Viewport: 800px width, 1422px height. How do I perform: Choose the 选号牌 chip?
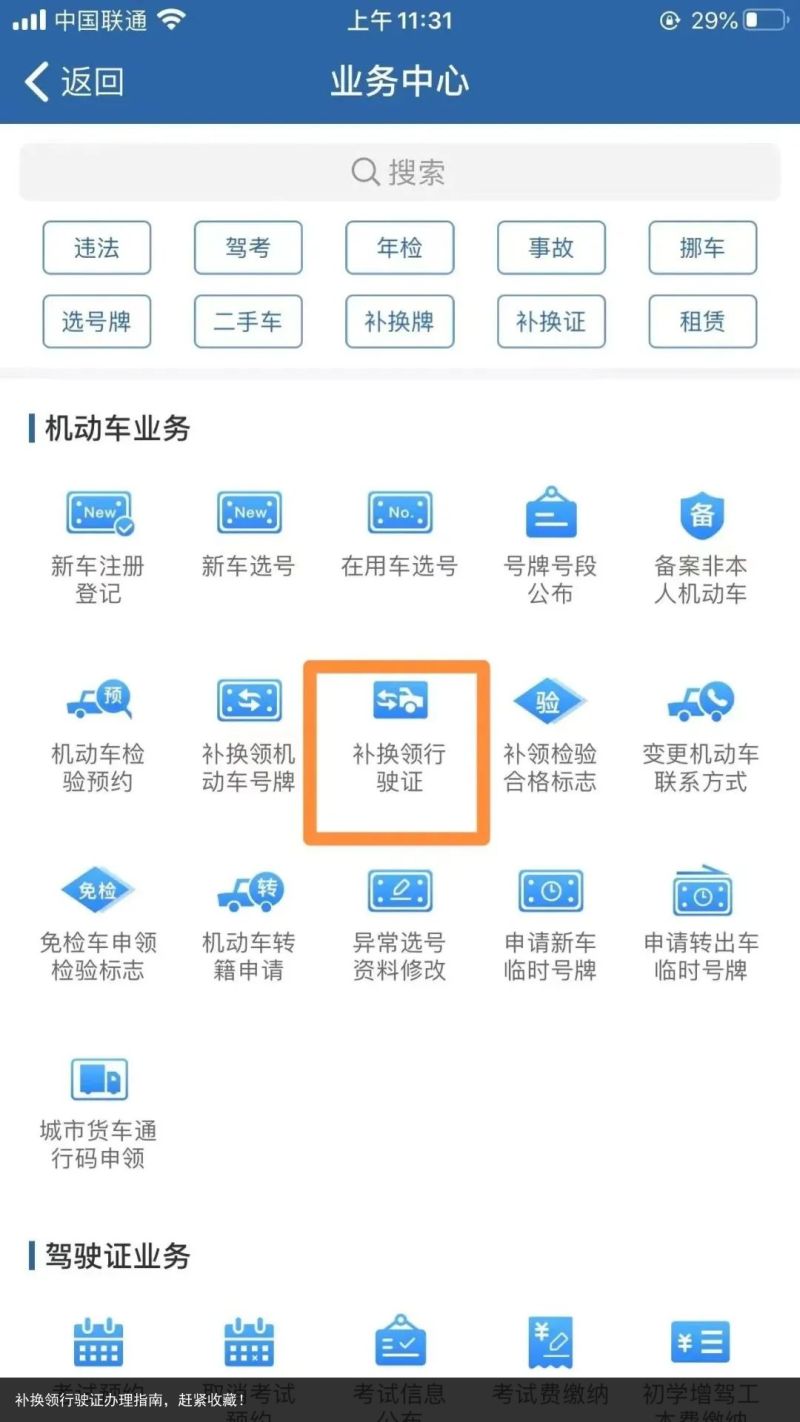(97, 322)
